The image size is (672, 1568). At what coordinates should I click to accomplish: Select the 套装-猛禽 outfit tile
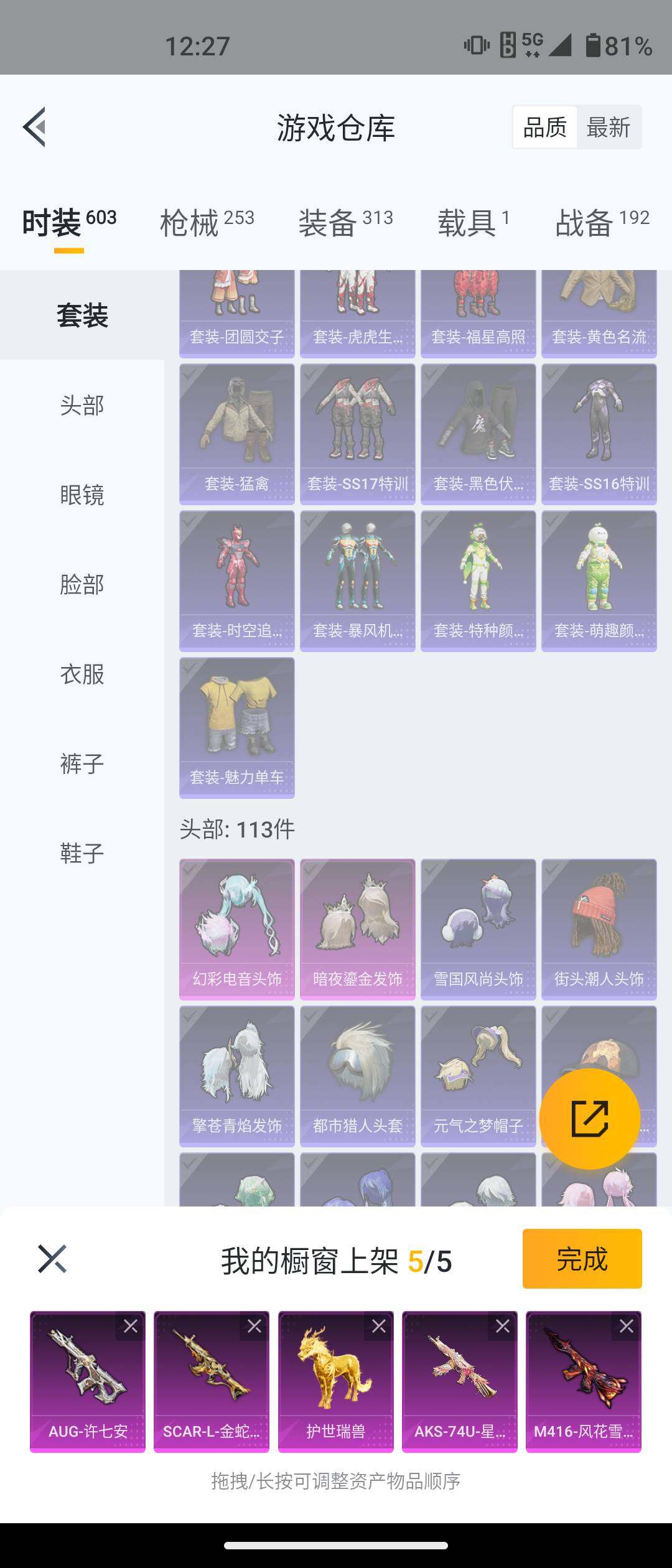pos(236,433)
